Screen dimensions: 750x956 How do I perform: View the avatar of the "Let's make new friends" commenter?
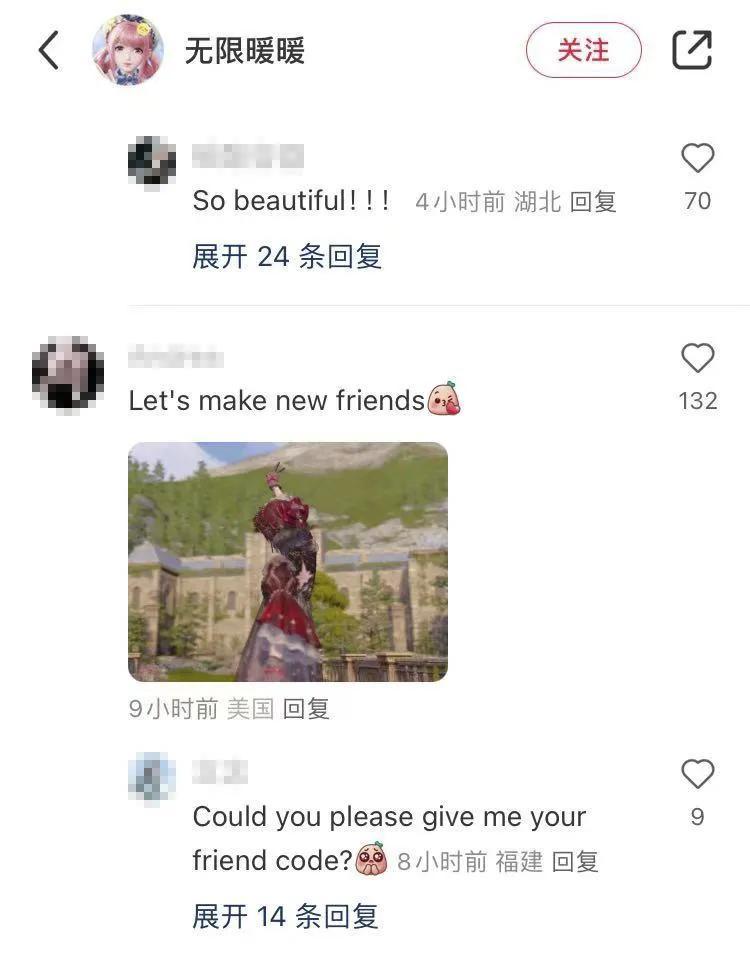(x=68, y=374)
